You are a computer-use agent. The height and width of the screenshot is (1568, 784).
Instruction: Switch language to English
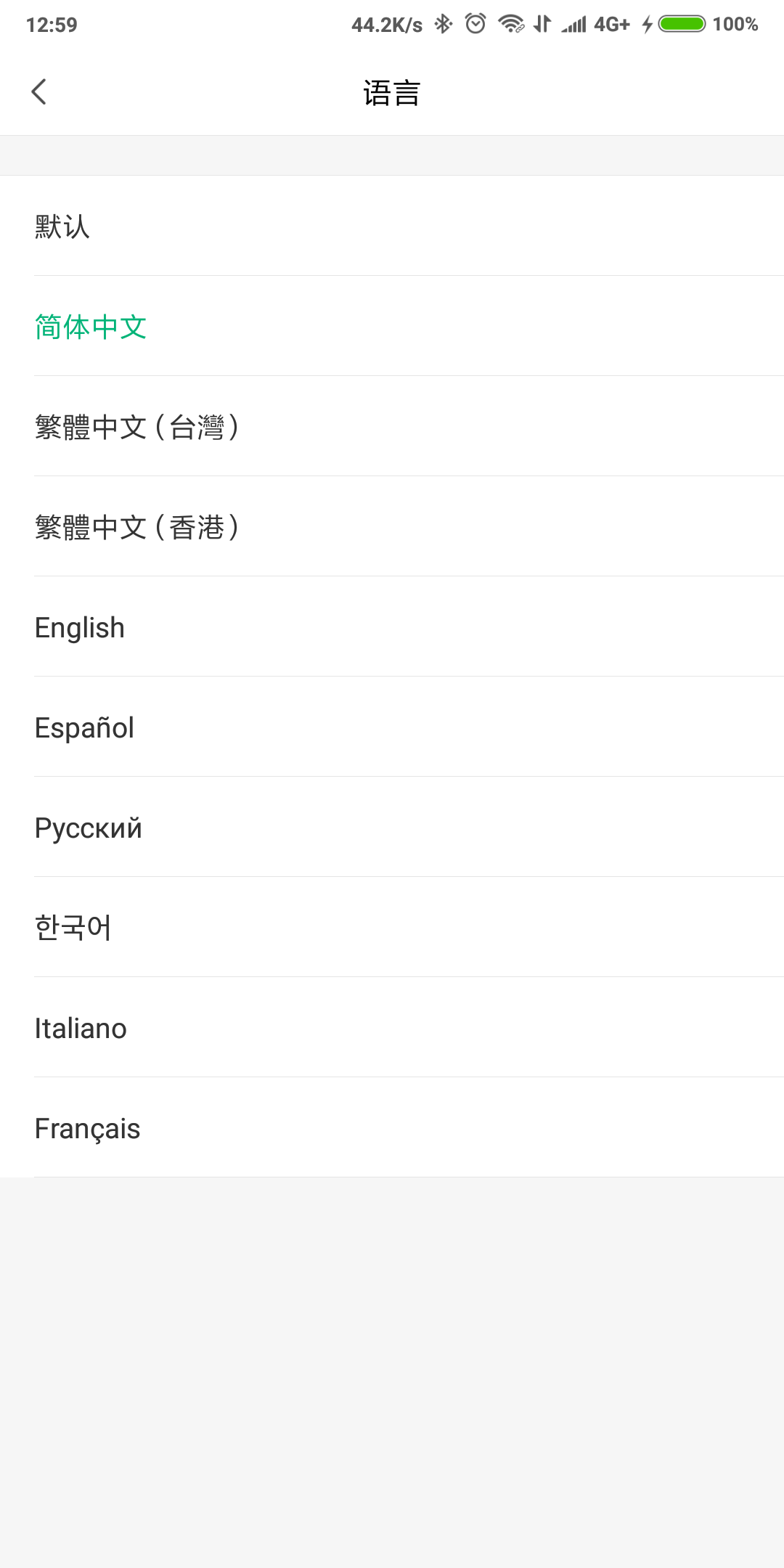click(x=392, y=626)
